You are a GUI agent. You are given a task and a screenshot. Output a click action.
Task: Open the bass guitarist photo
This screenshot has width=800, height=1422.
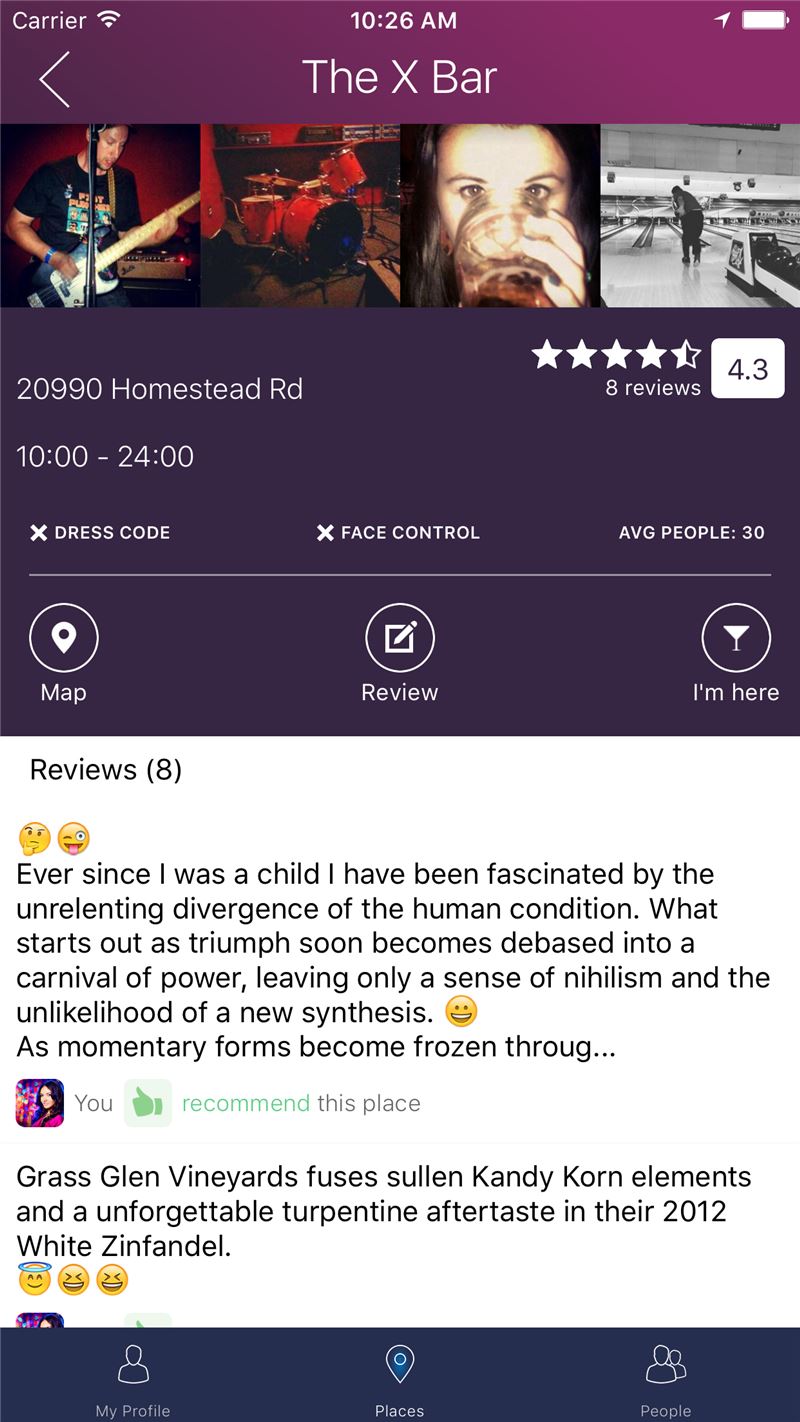click(100, 215)
